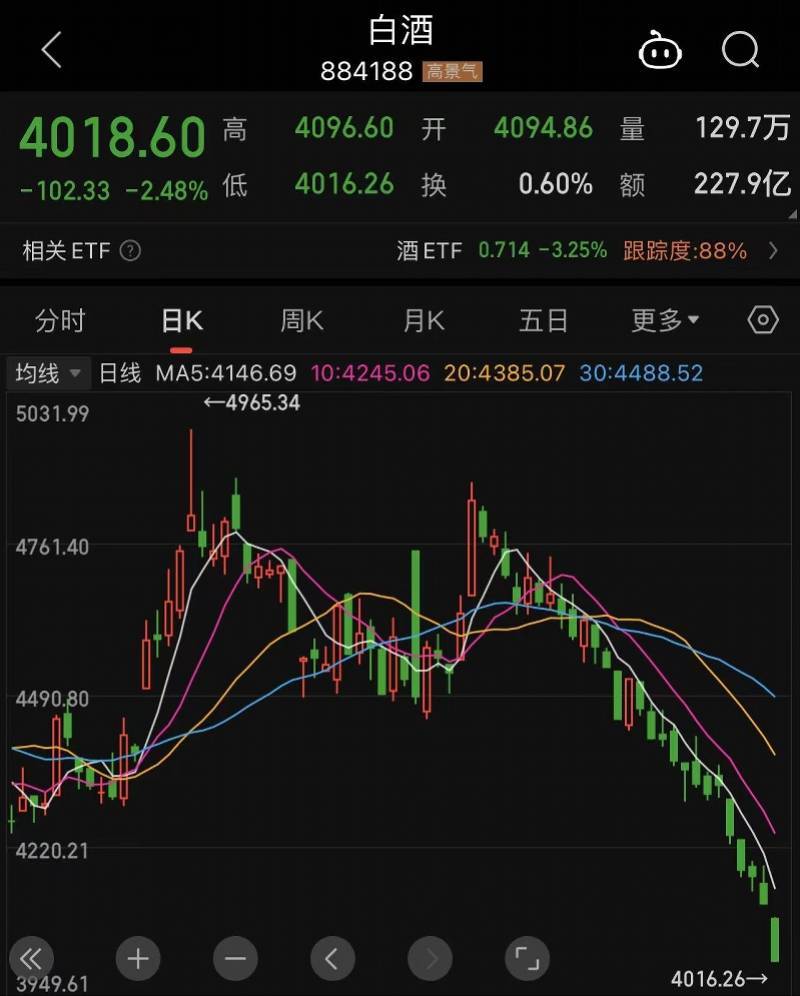Jump to earliest chart data
This screenshot has width=800, height=996.
pyautogui.click(x=31, y=959)
